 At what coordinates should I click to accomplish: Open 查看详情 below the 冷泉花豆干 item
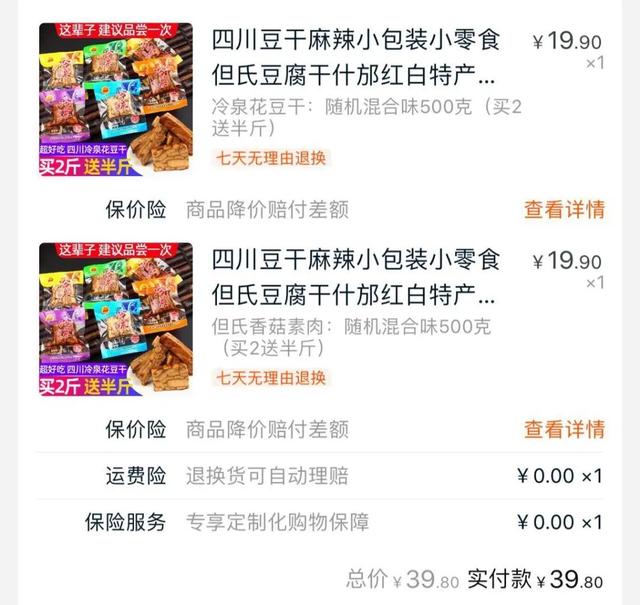pyautogui.click(x=564, y=210)
